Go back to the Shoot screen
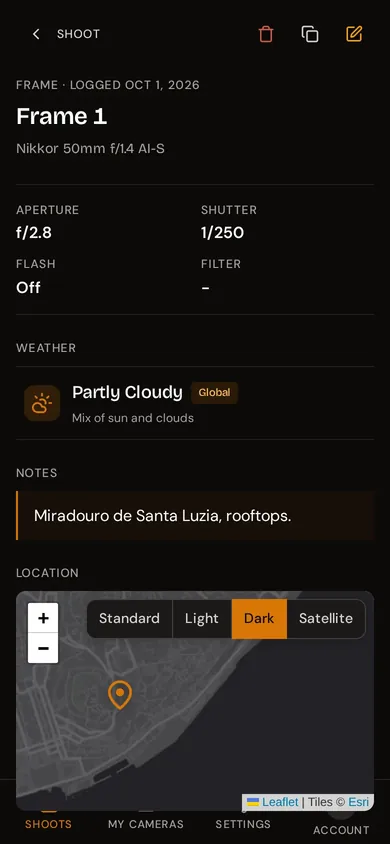390x844 pixels. click(x=65, y=34)
